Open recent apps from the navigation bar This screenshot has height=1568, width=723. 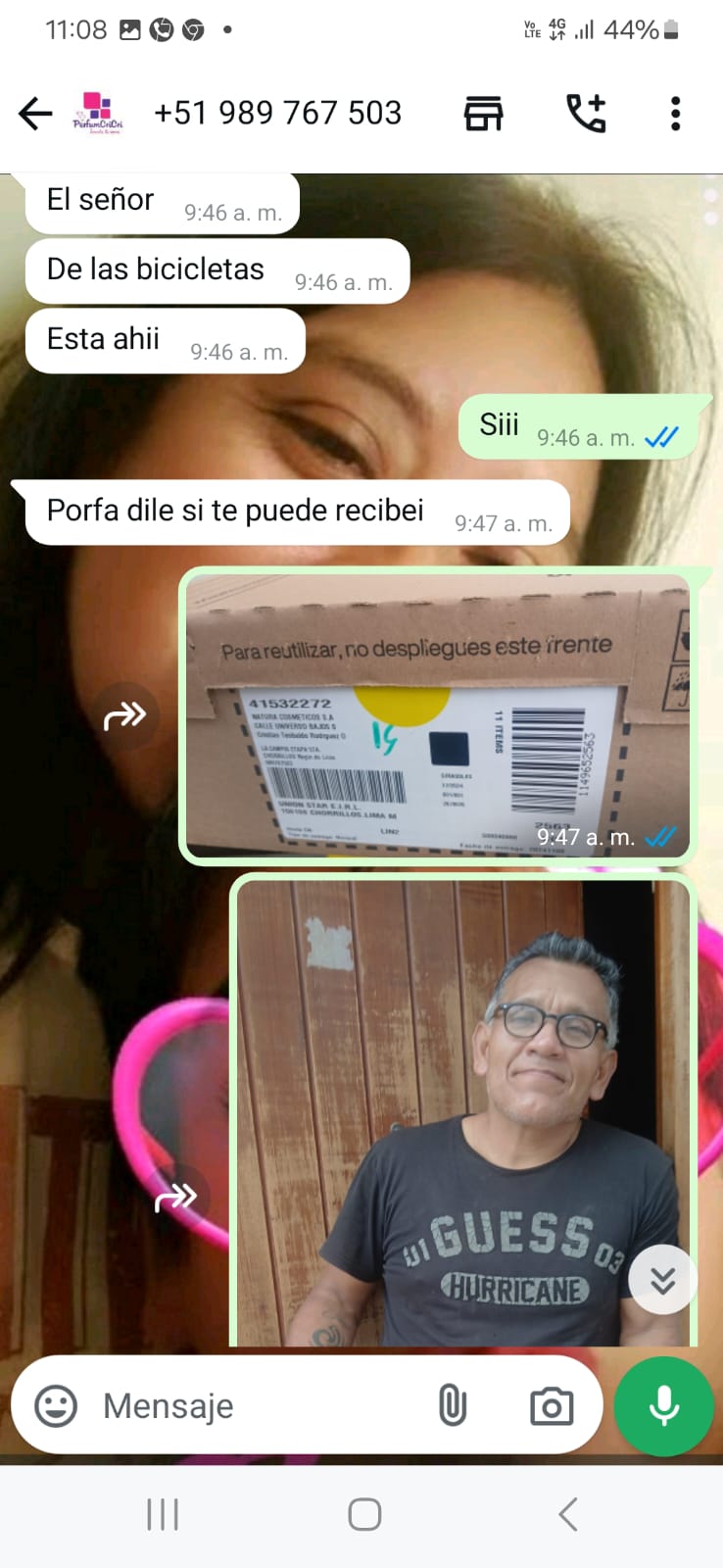click(x=163, y=1514)
